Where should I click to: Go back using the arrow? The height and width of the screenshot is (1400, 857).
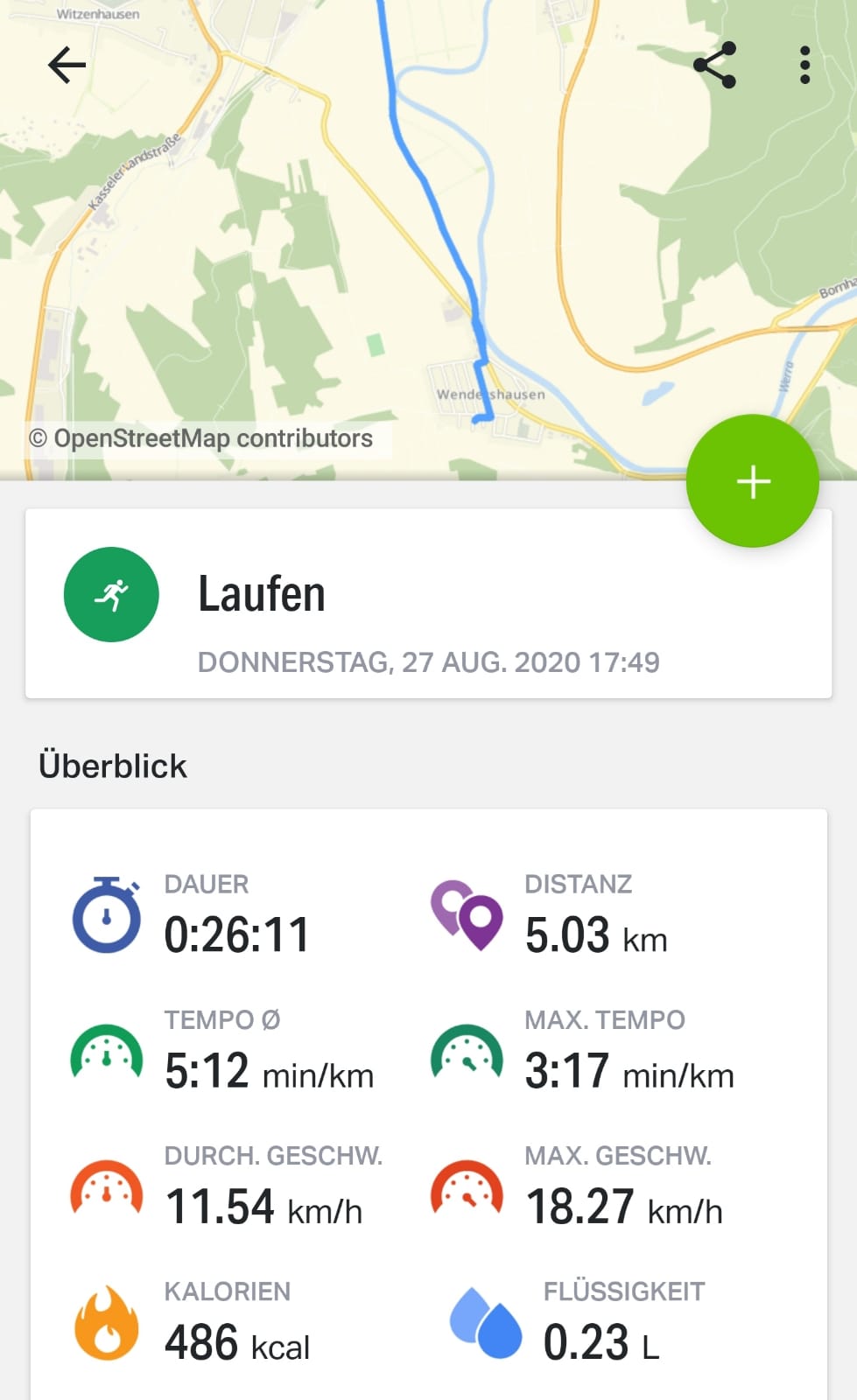pyautogui.click(x=67, y=65)
